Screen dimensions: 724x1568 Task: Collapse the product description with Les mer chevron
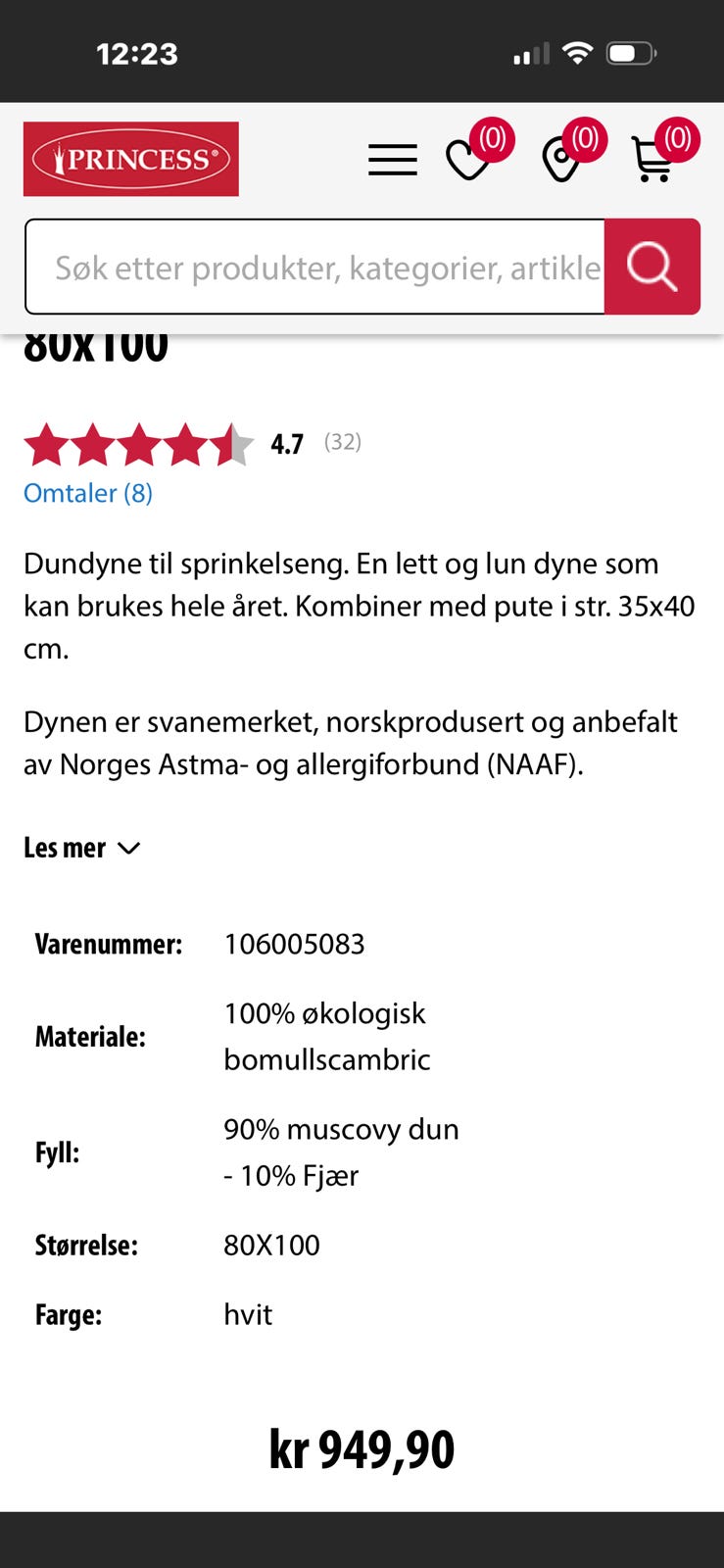[x=128, y=849]
